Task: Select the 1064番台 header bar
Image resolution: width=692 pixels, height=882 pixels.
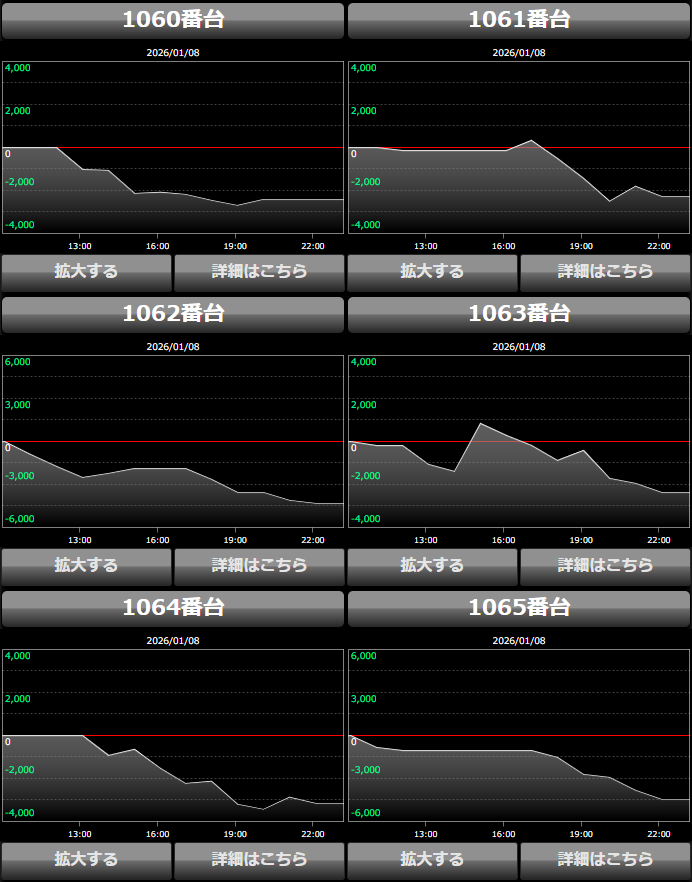Action: tap(173, 608)
